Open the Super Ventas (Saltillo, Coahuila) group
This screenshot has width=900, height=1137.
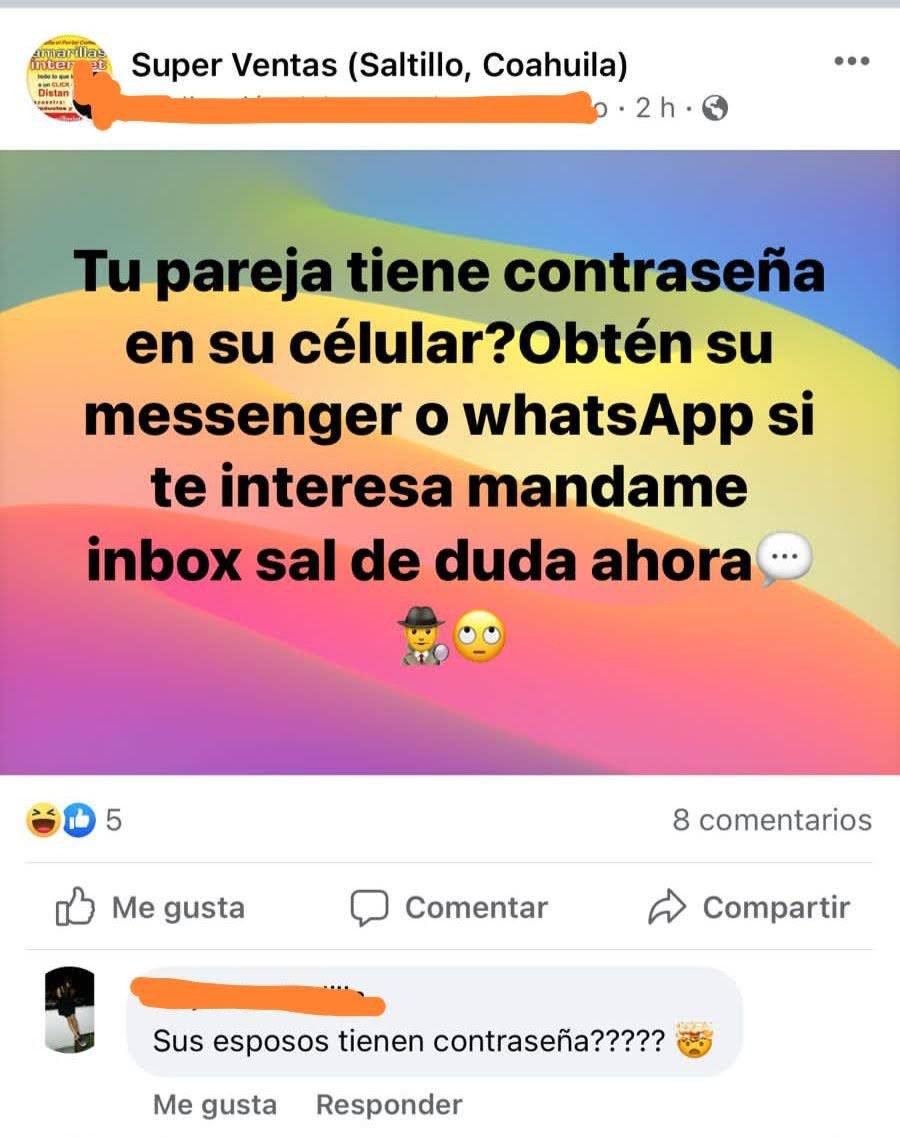point(379,66)
